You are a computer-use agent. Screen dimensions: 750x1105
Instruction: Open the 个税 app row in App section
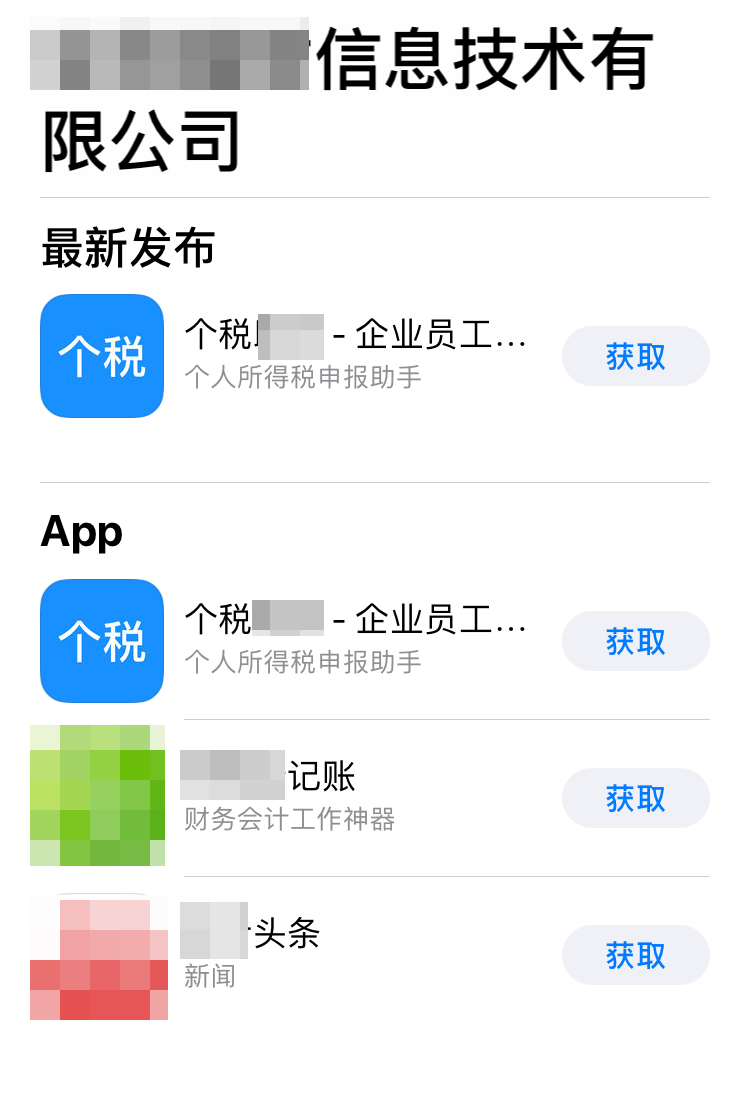355,640
